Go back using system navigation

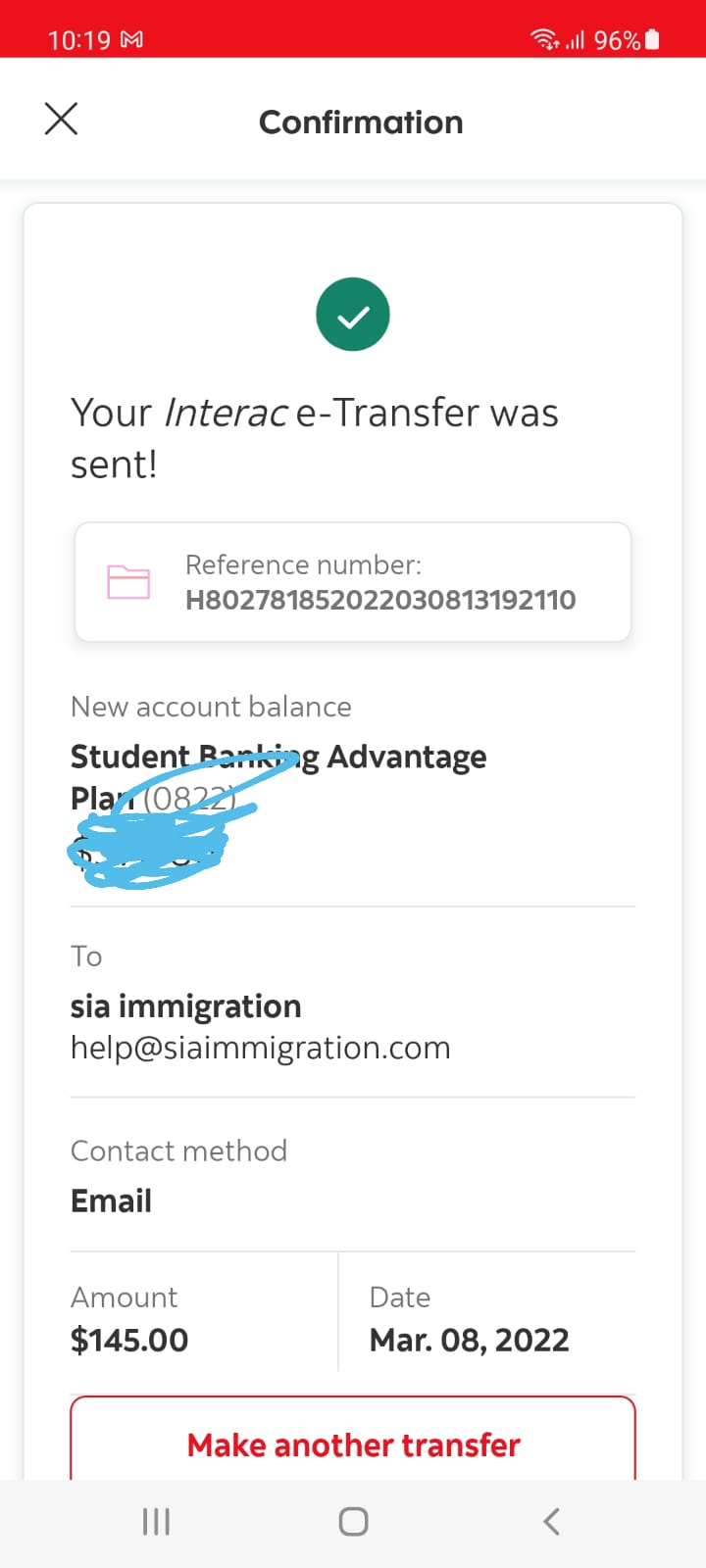click(551, 1521)
